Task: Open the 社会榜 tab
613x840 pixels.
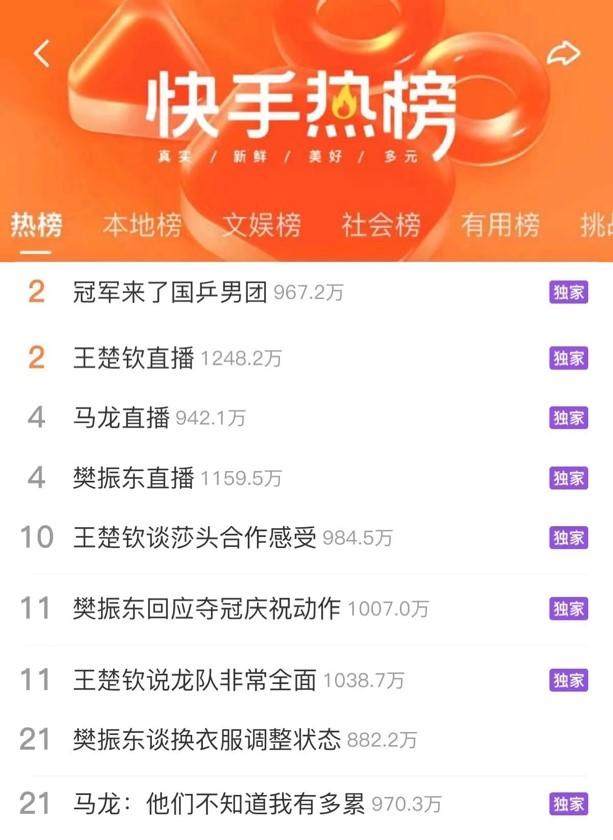Action: 381,225
